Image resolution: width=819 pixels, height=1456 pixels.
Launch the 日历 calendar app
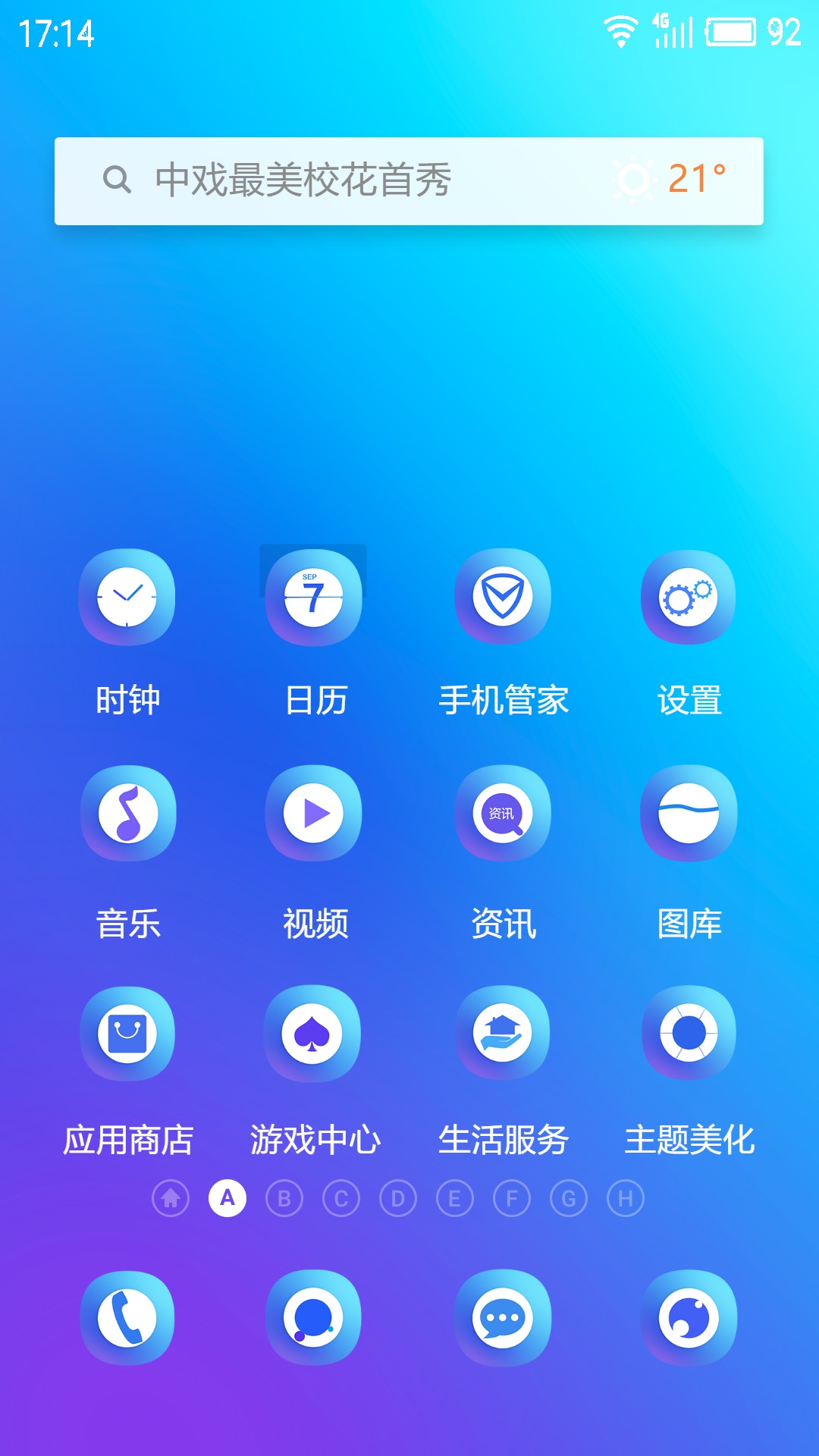point(313,598)
